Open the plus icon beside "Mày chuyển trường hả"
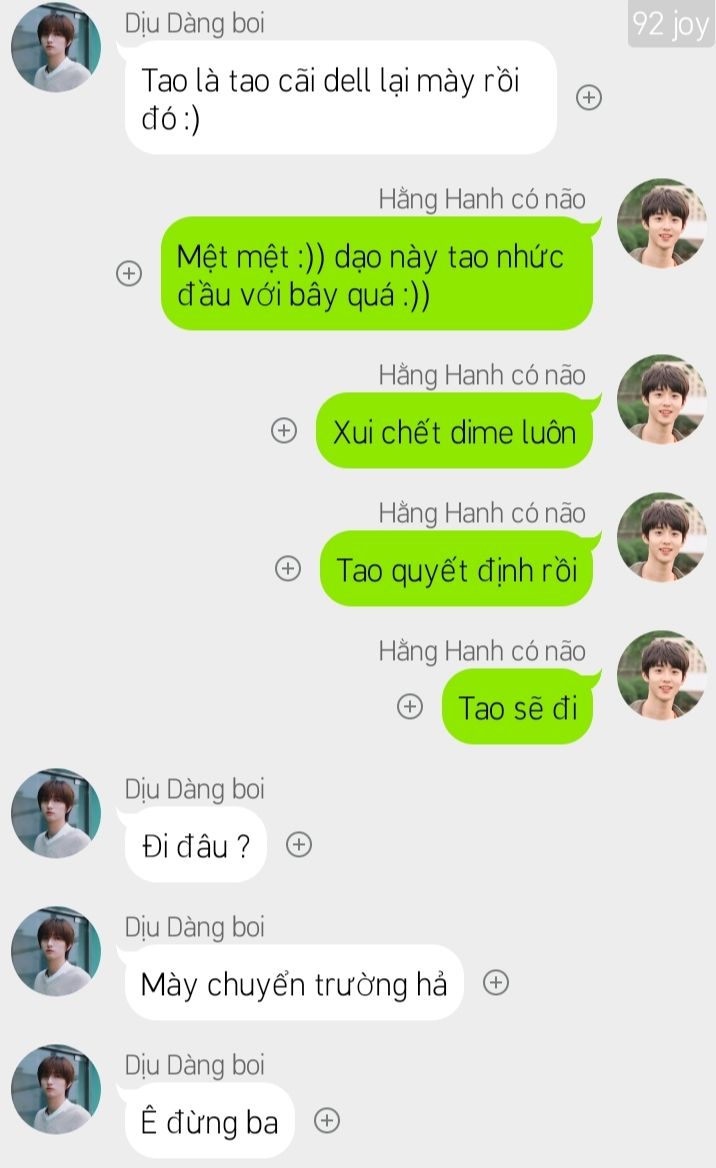The image size is (716, 1168). coord(496,983)
